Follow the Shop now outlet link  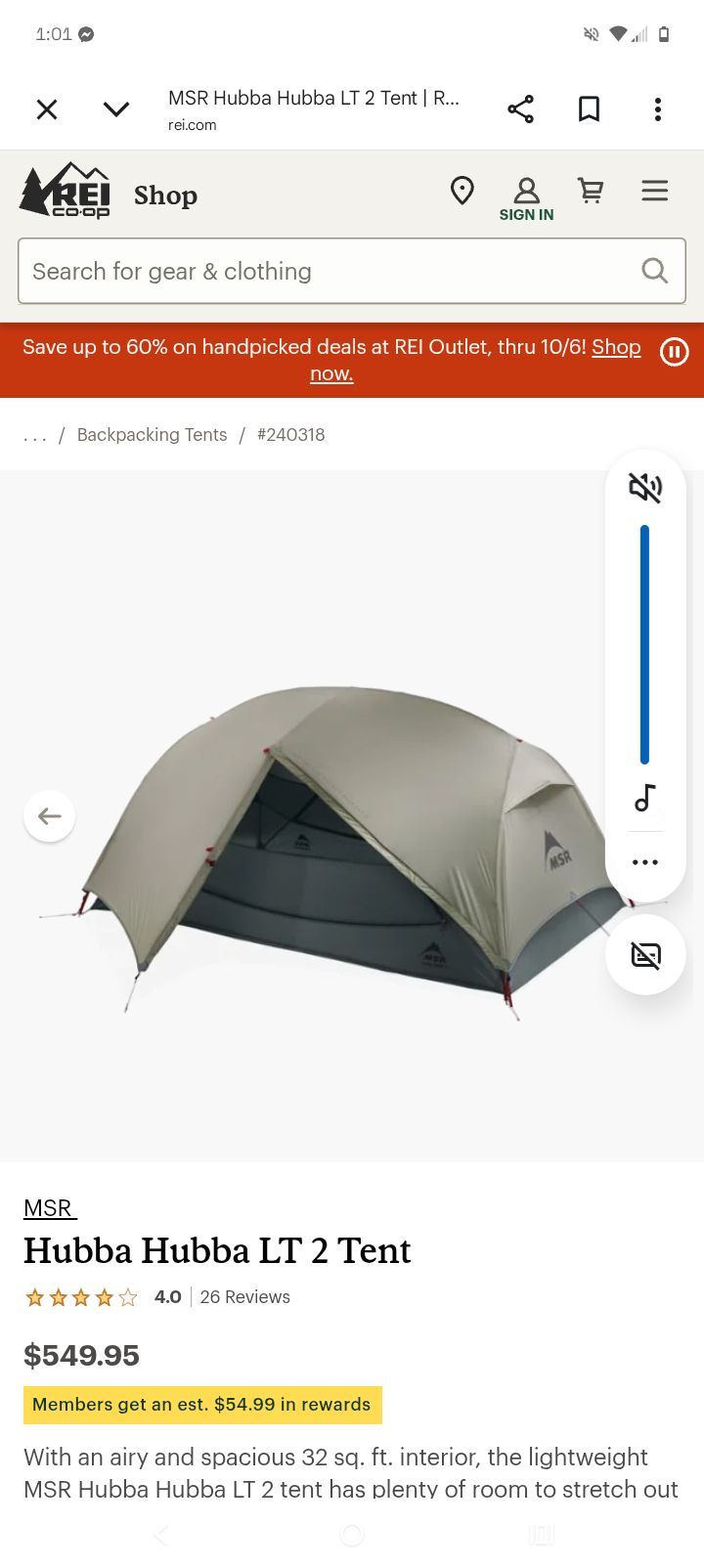[x=475, y=360]
